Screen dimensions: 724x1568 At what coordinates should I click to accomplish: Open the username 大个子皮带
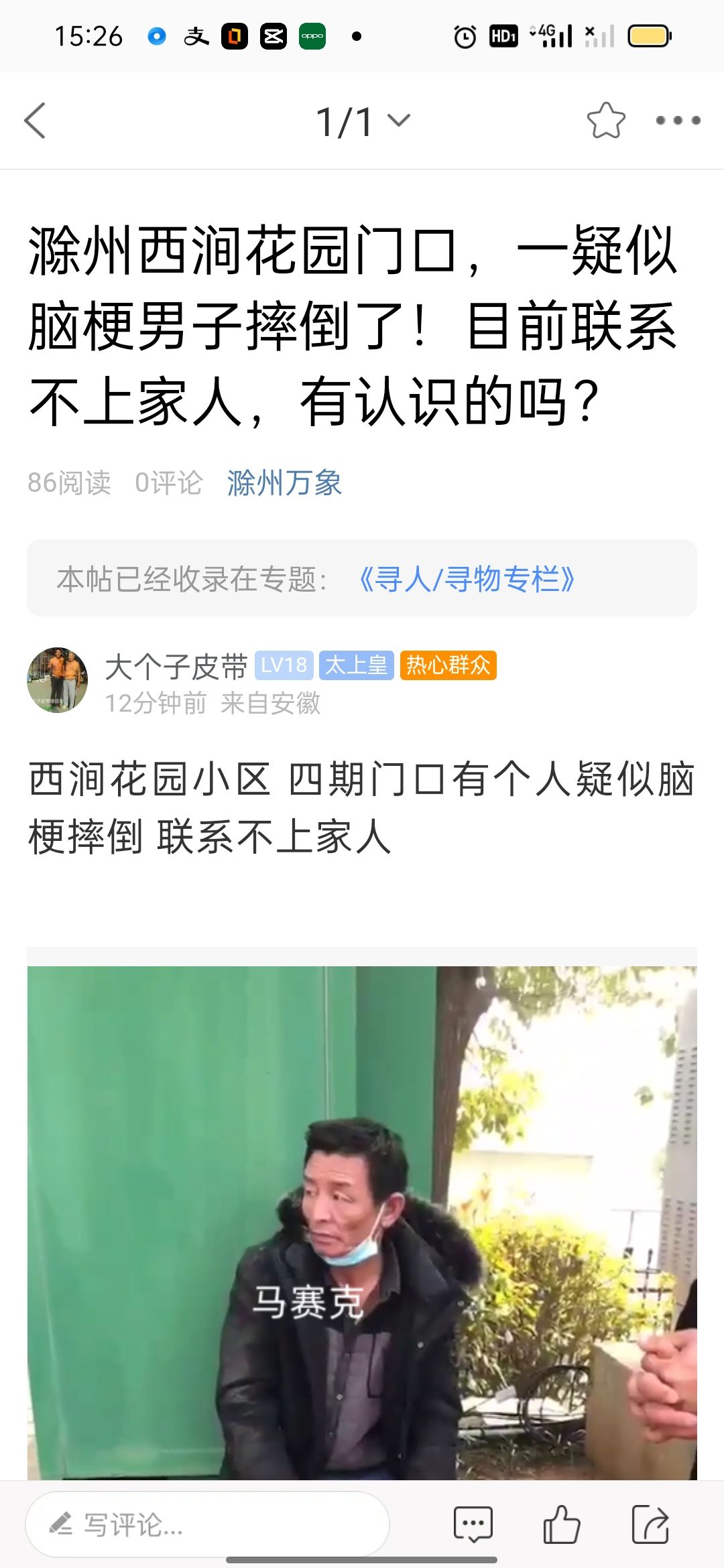point(176,666)
